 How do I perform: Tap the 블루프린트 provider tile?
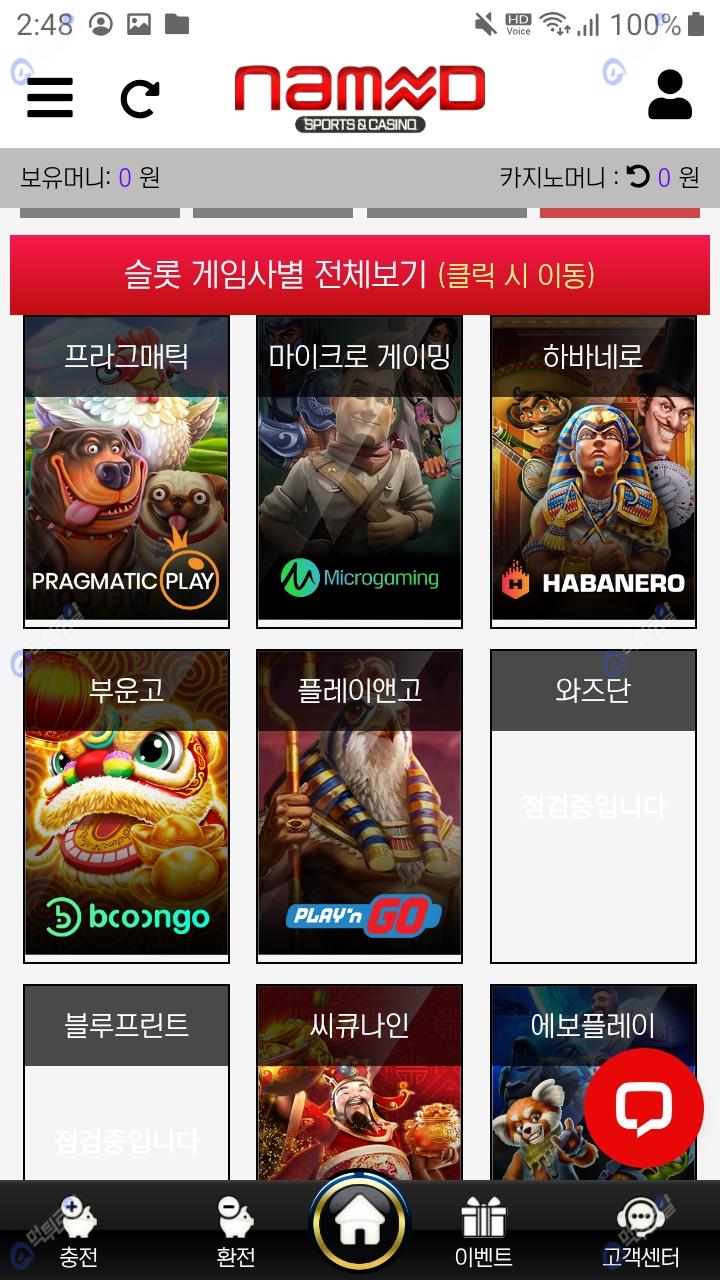(126, 1080)
